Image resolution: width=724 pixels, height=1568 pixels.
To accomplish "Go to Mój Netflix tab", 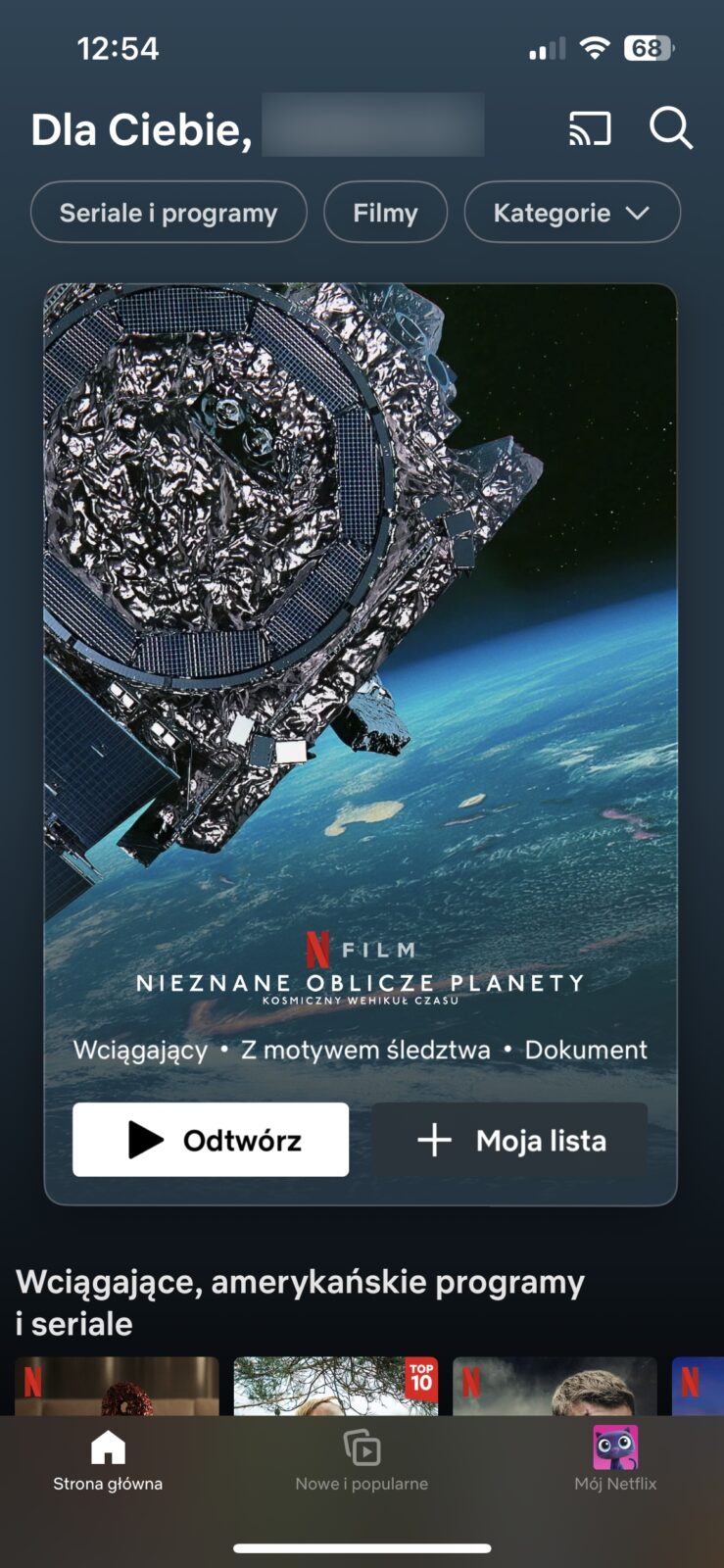I will pos(615,1460).
